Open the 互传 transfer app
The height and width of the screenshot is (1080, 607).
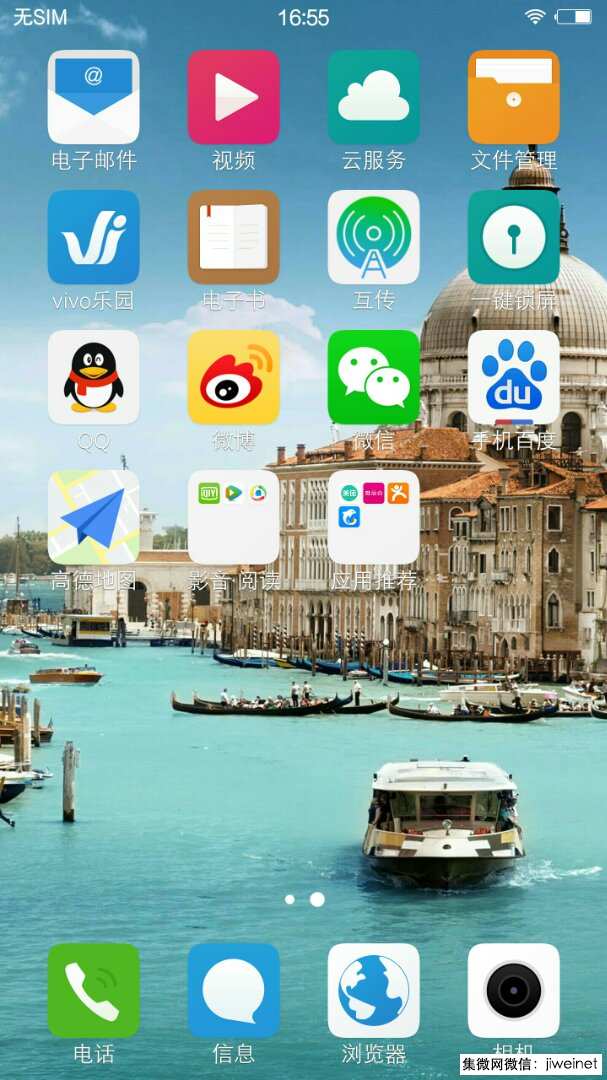pyautogui.click(x=373, y=237)
